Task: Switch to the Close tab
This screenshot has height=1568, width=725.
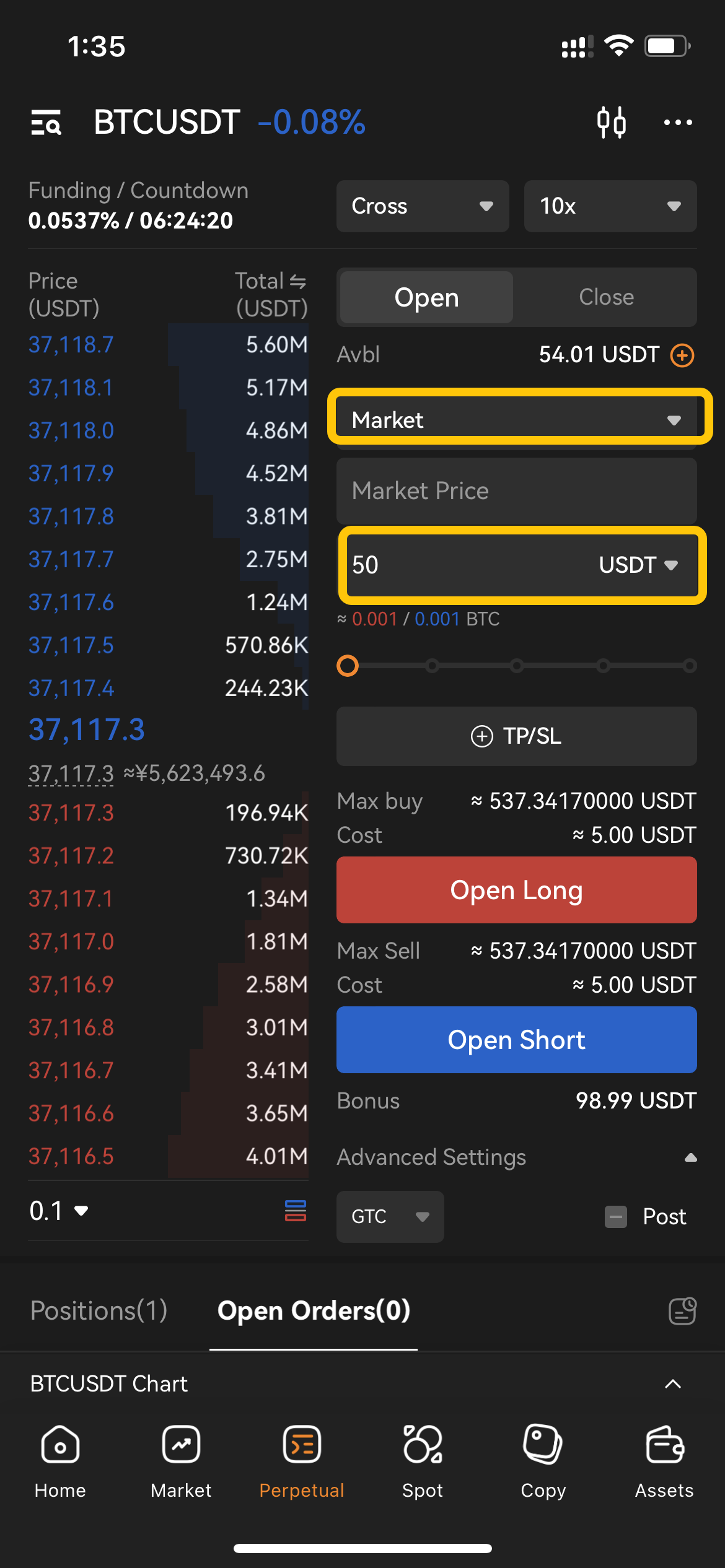Action: [605, 297]
